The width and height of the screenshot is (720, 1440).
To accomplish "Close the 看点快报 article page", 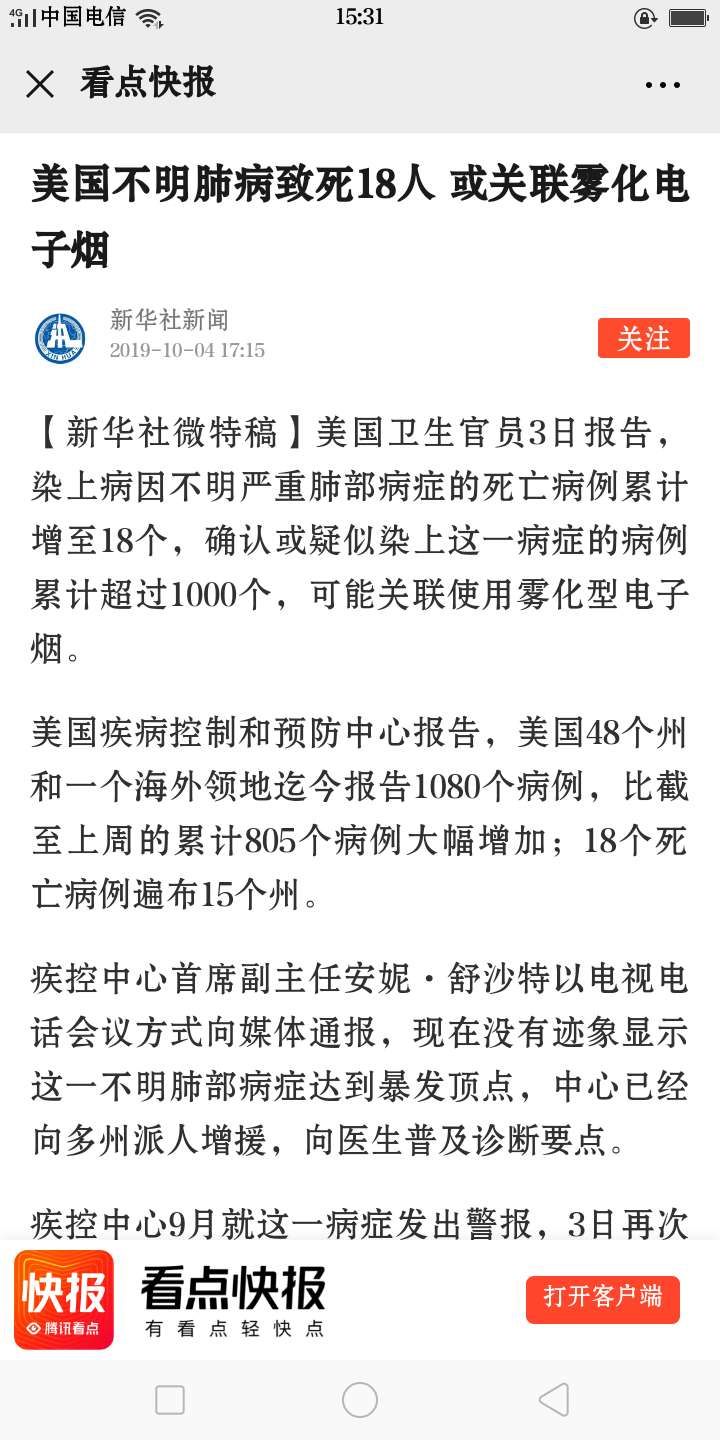I will pyautogui.click(x=40, y=84).
